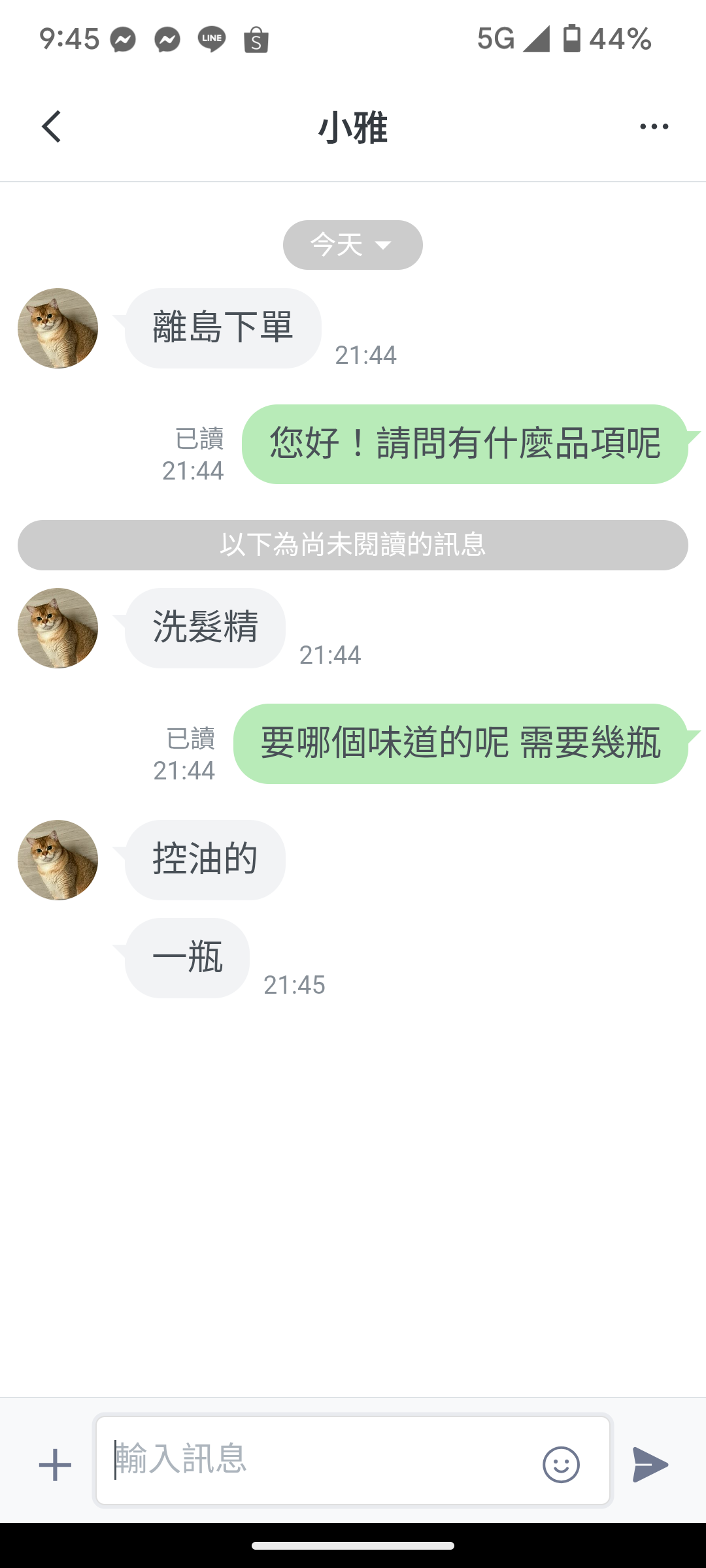Send the message with the arrow
Screen dimensions: 706x1568
pyautogui.click(x=650, y=1464)
